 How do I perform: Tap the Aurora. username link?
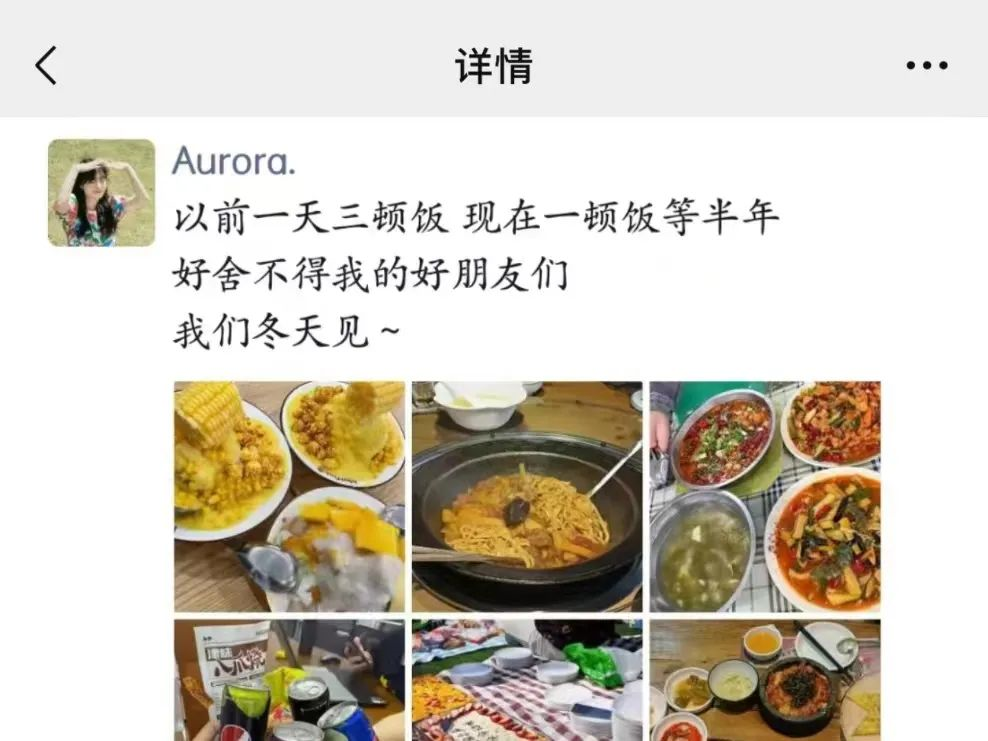(x=233, y=161)
